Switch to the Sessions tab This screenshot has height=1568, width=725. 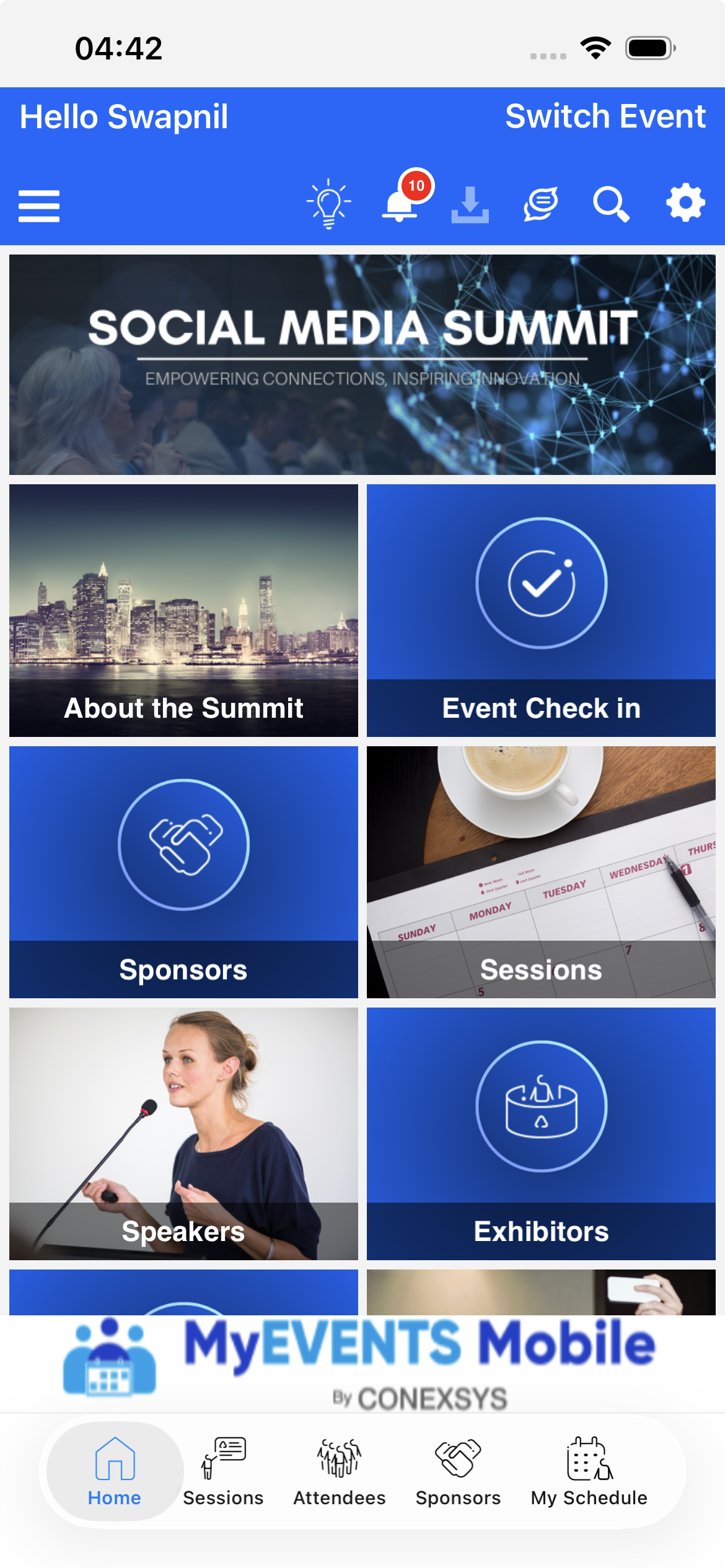click(223, 1471)
